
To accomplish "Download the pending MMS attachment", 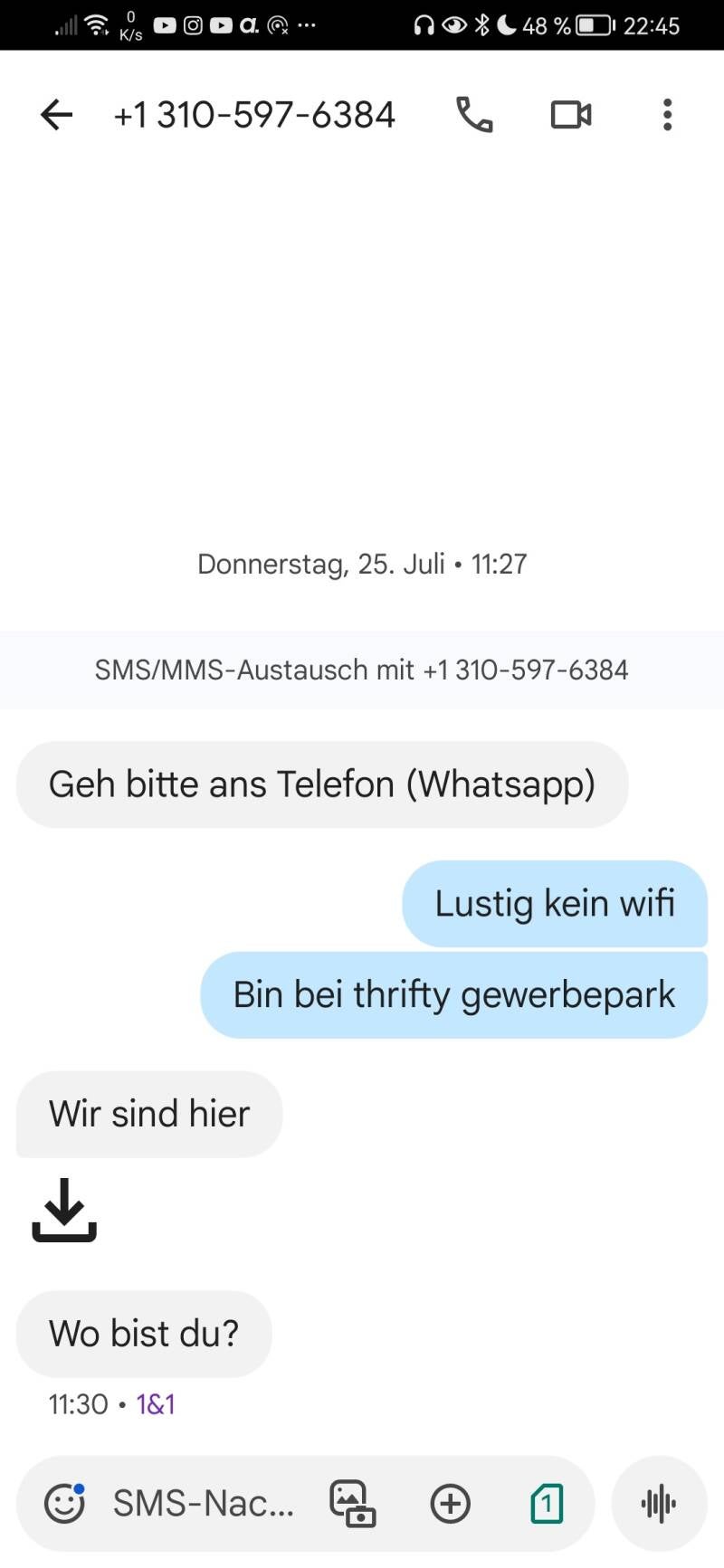I will (x=64, y=1210).
